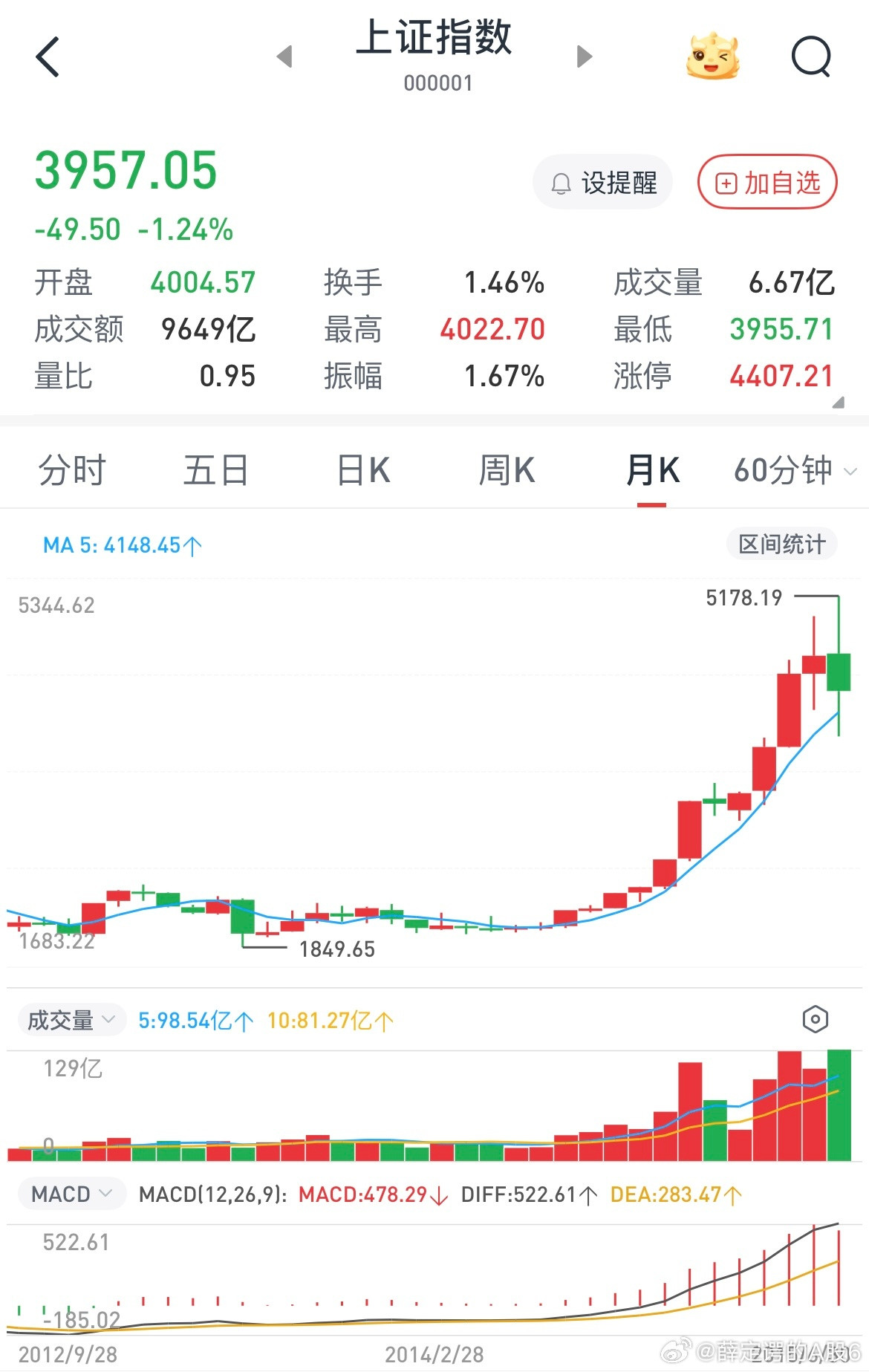Switch to the 分时 chart tab
This screenshot has height=1372, width=869.
pos(73,469)
